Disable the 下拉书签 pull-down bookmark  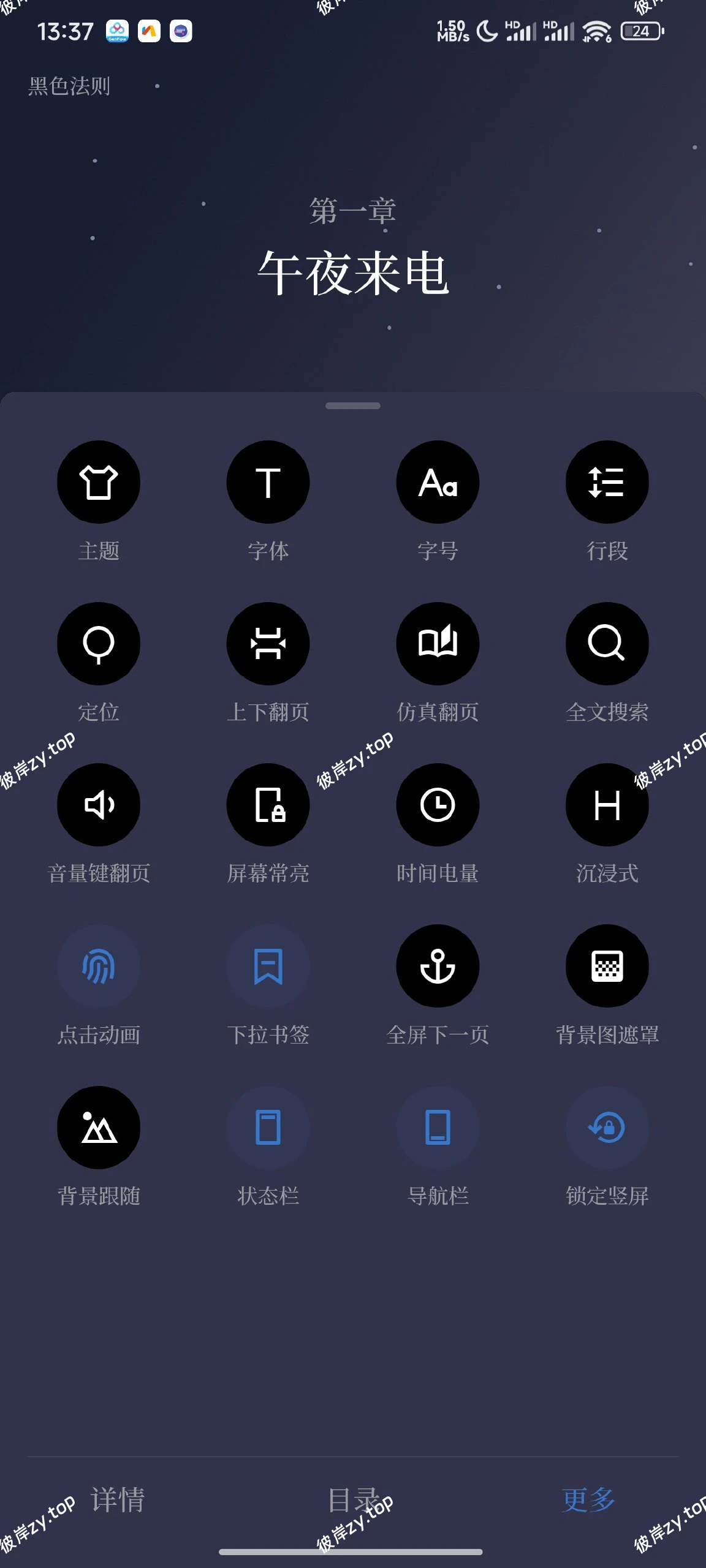[268, 967]
